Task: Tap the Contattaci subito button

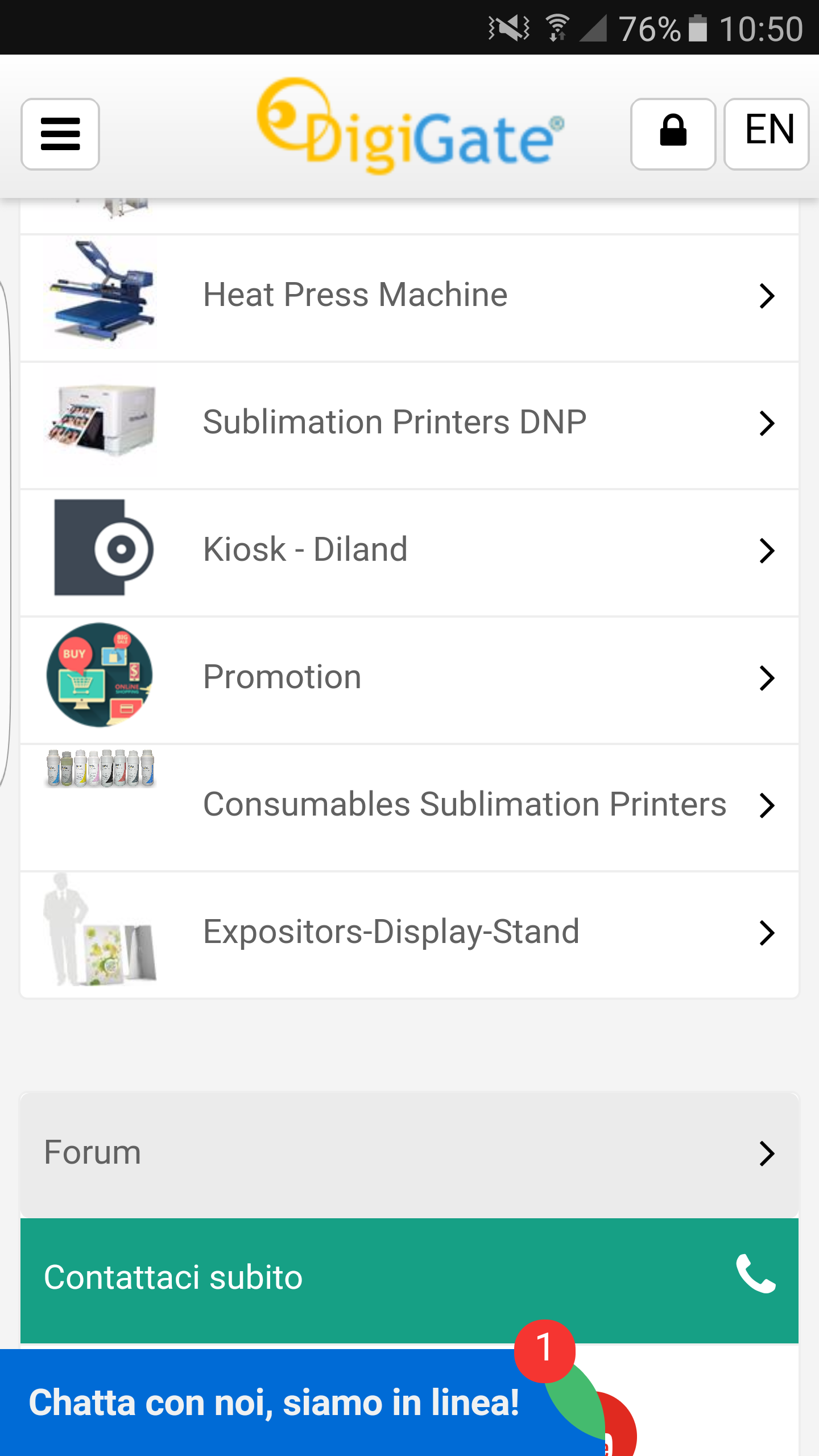Action: pyautogui.click(x=409, y=1280)
